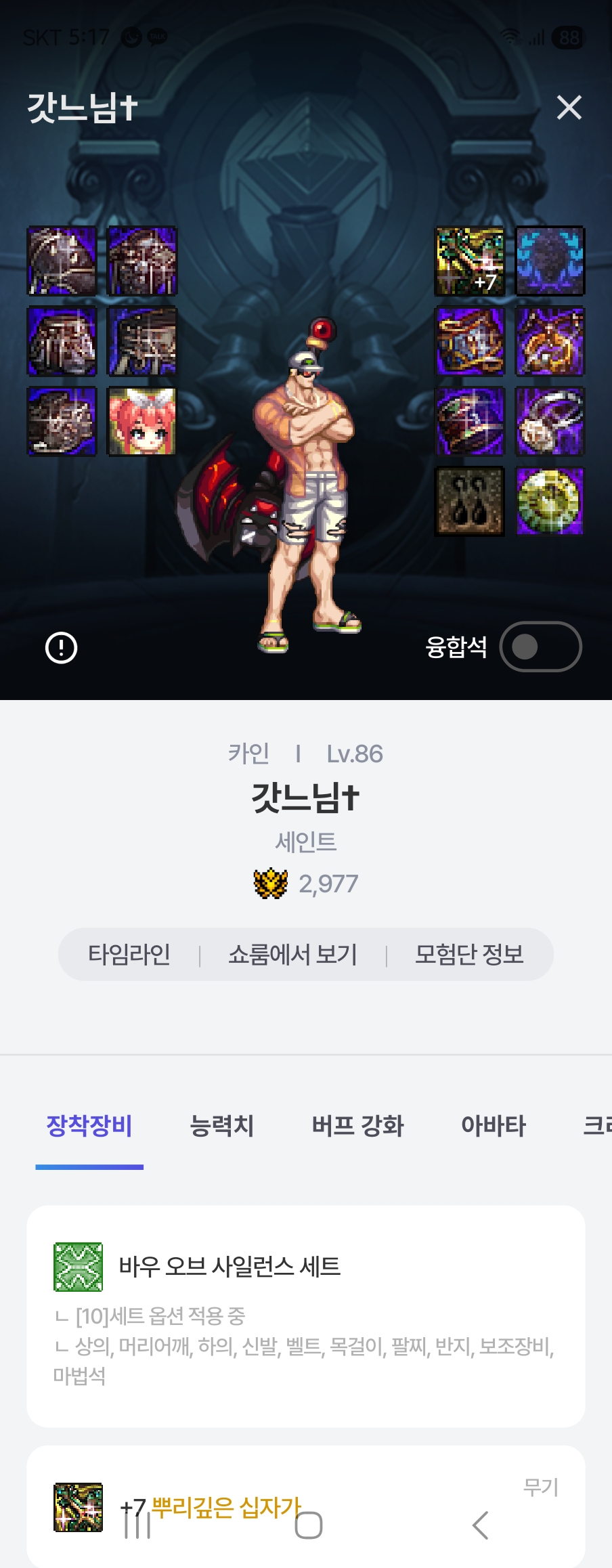This screenshot has width=612, height=1568.
Task: Switch to the 능력치 tab
Action: pyautogui.click(x=222, y=1126)
